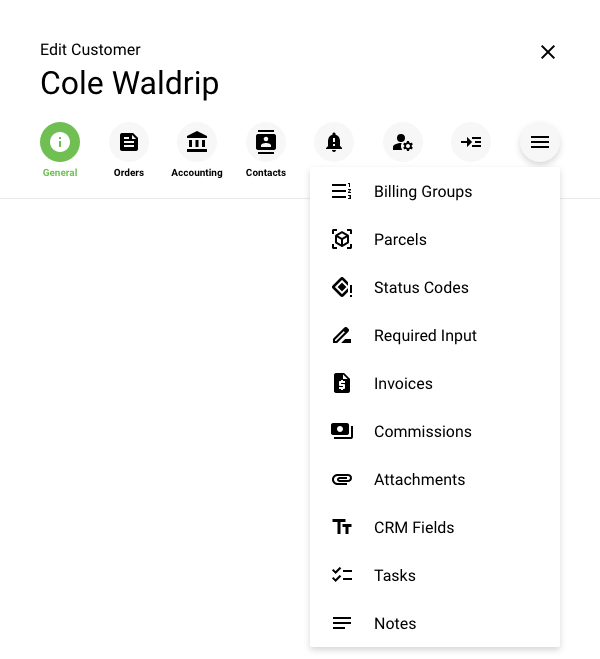Image resolution: width=600 pixels, height=659 pixels.
Task: View Invoices
Action: tap(403, 384)
